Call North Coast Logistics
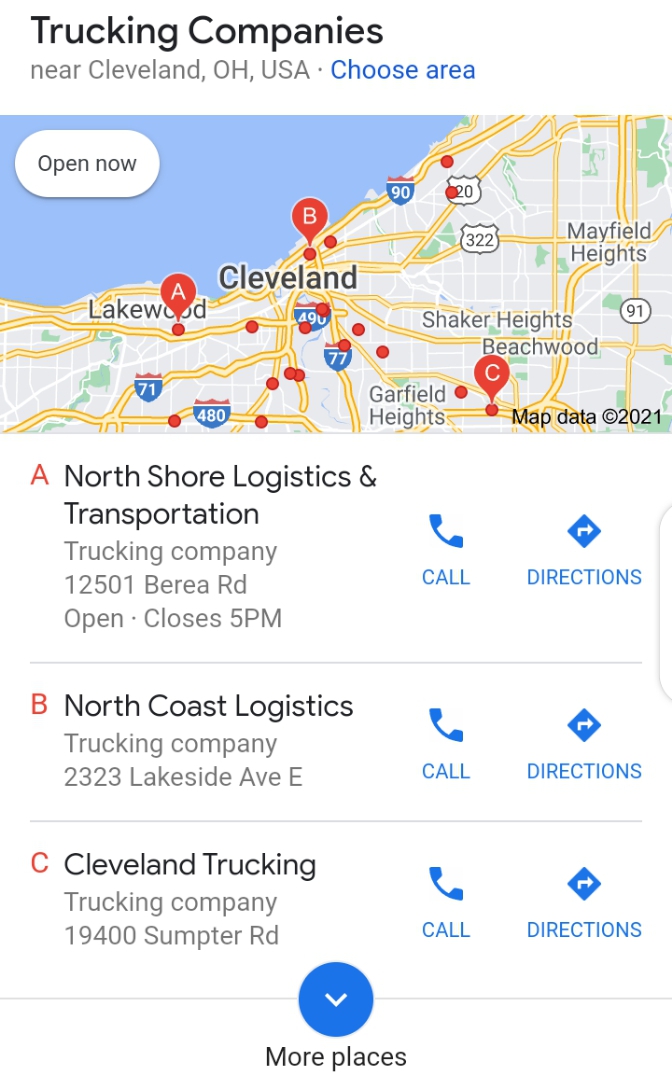The image size is (672, 1085). tap(446, 742)
